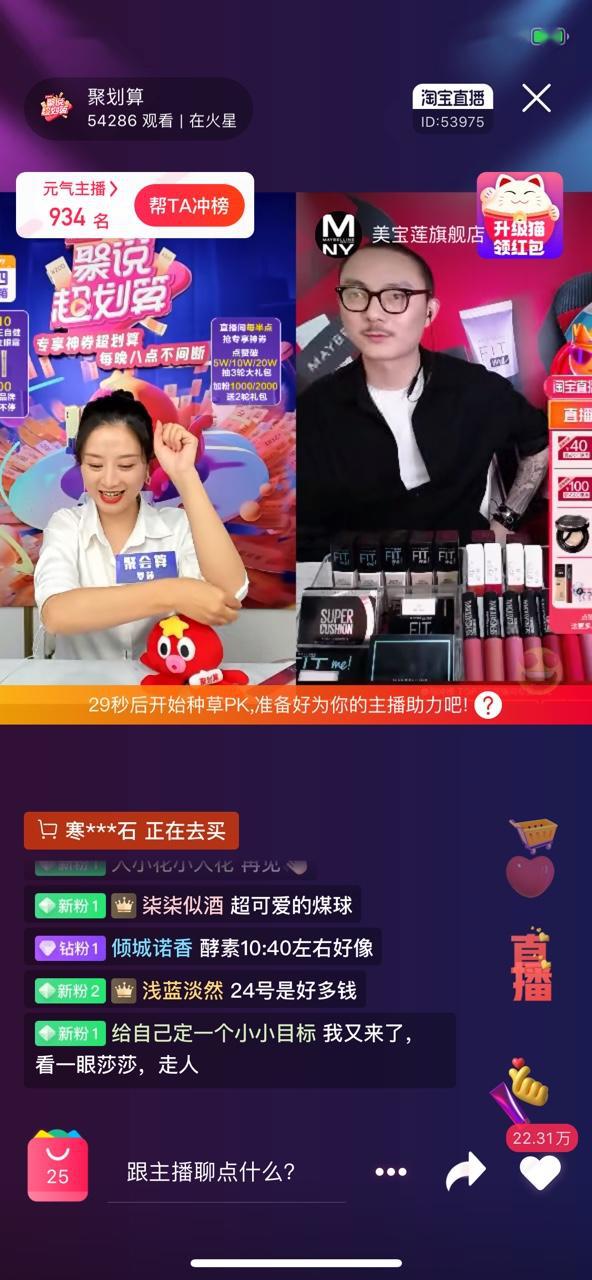Tap the 跟主播聊点什么 chat input
592x1280 pixels.
pos(226,1172)
